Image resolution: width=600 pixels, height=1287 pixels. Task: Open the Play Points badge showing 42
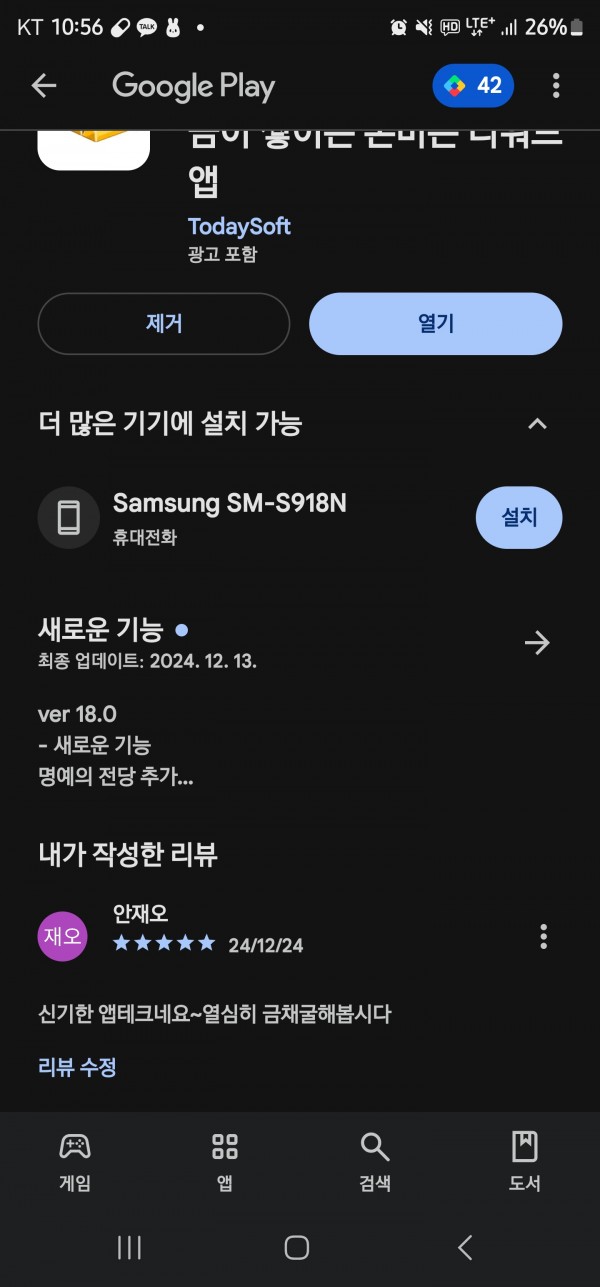click(473, 86)
